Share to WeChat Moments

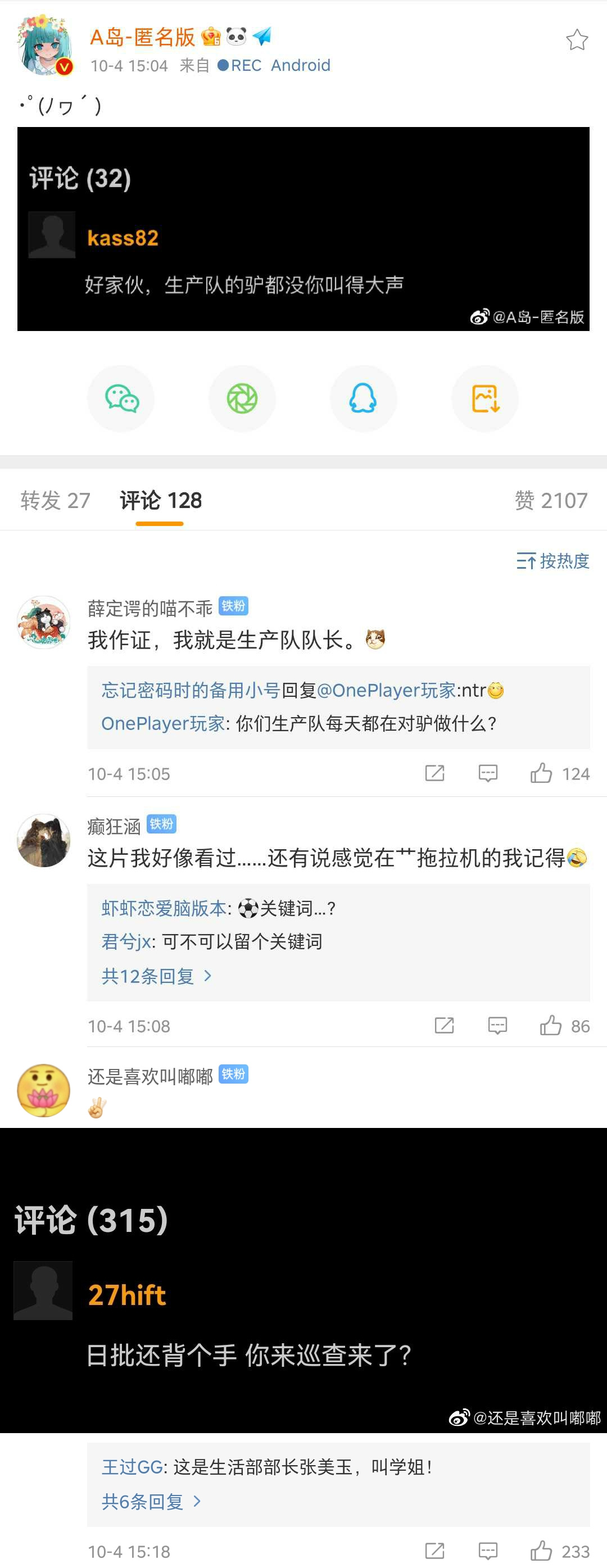(242, 398)
